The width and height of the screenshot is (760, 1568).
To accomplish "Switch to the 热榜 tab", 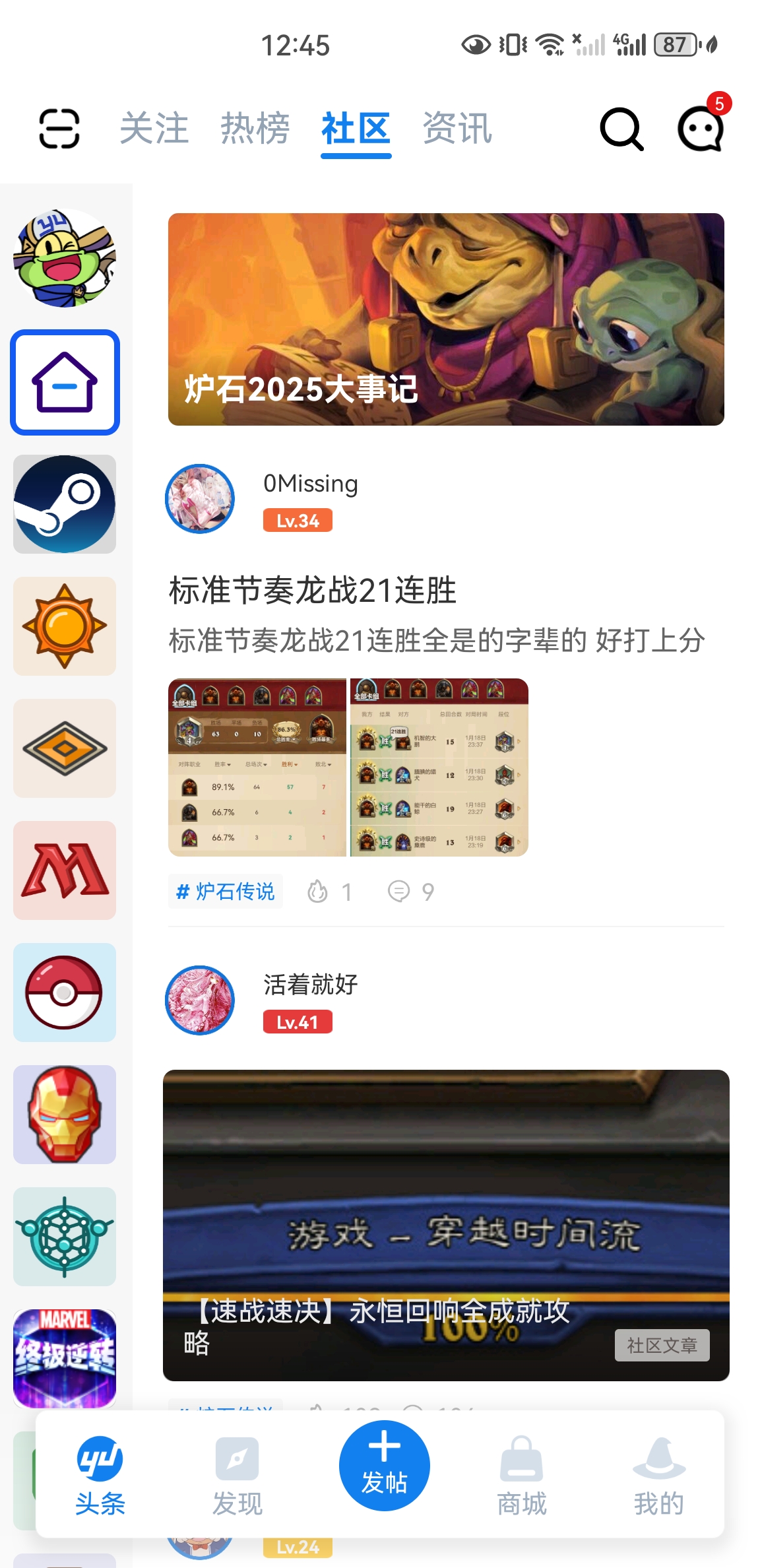I will coord(254,129).
